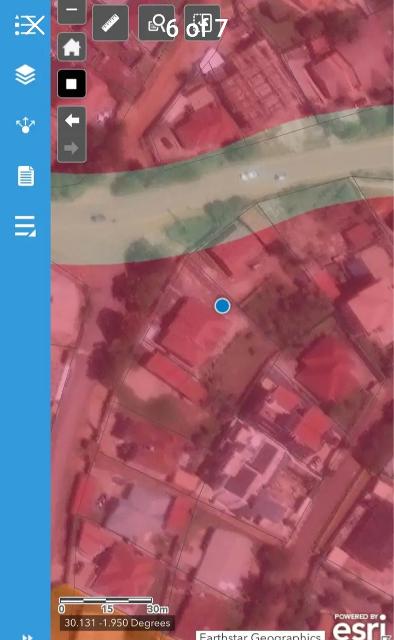Open the attribute list icon
394x640 pixels.
click(x=25, y=226)
